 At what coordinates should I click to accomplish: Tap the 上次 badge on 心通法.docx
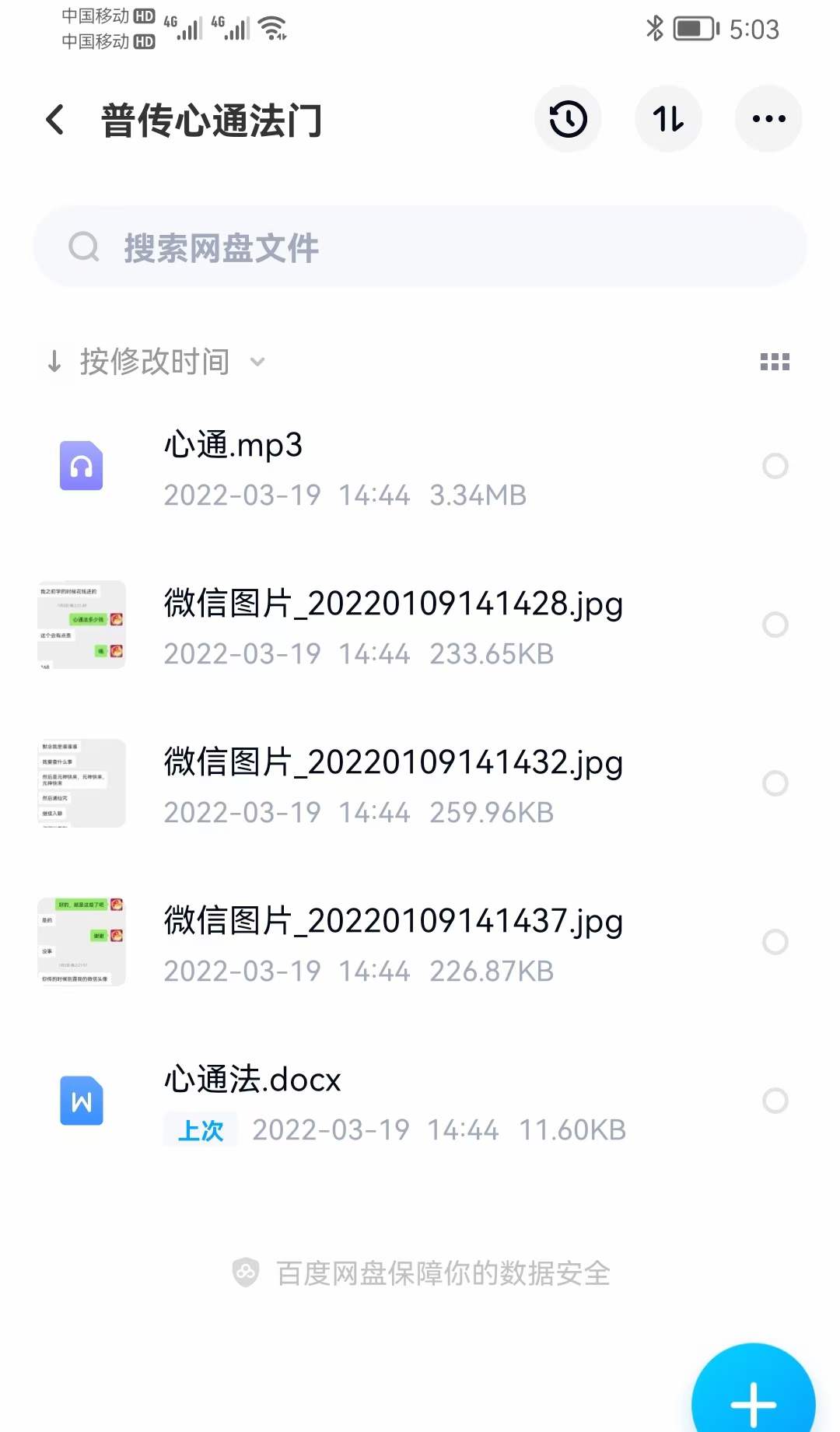[x=200, y=1129]
